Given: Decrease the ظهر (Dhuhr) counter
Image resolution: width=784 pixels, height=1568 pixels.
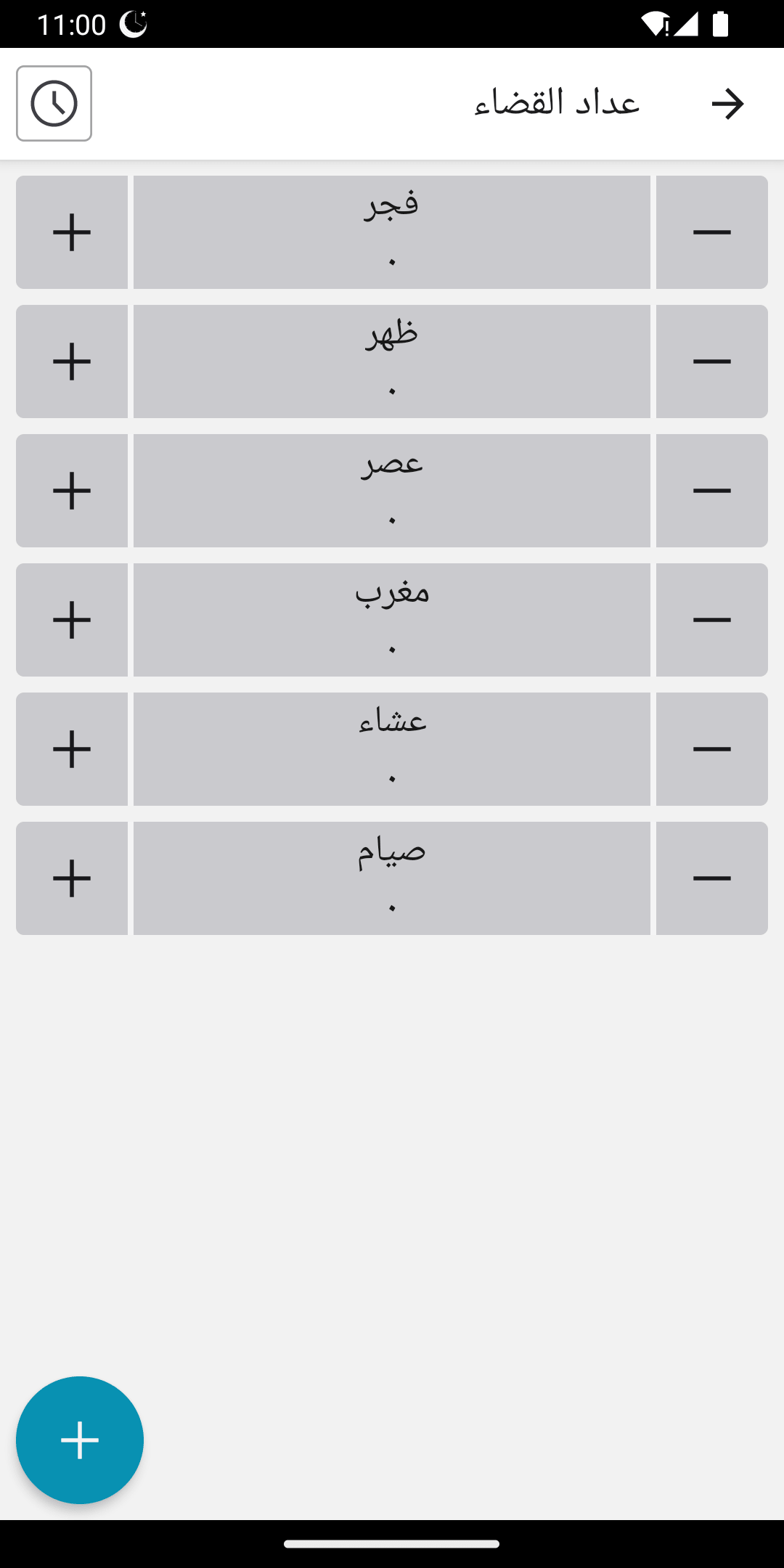Looking at the screenshot, I should pos(711,362).
